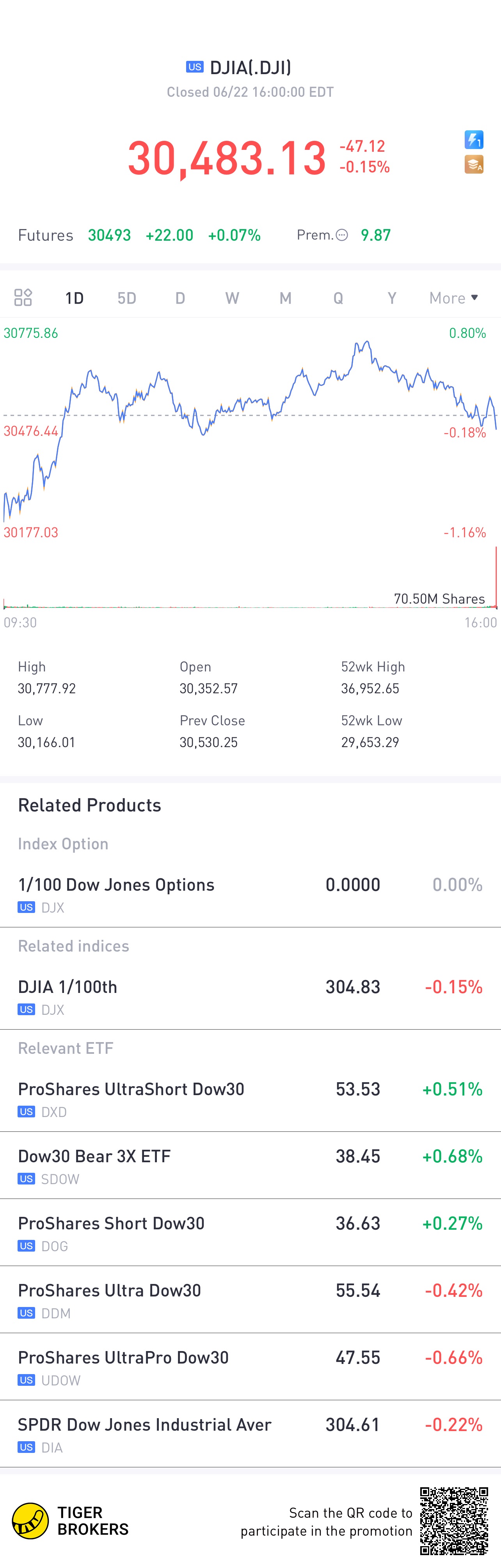Tap the orange layers icon
The height and width of the screenshot is (1568, 501).
(x=474, y=164)
